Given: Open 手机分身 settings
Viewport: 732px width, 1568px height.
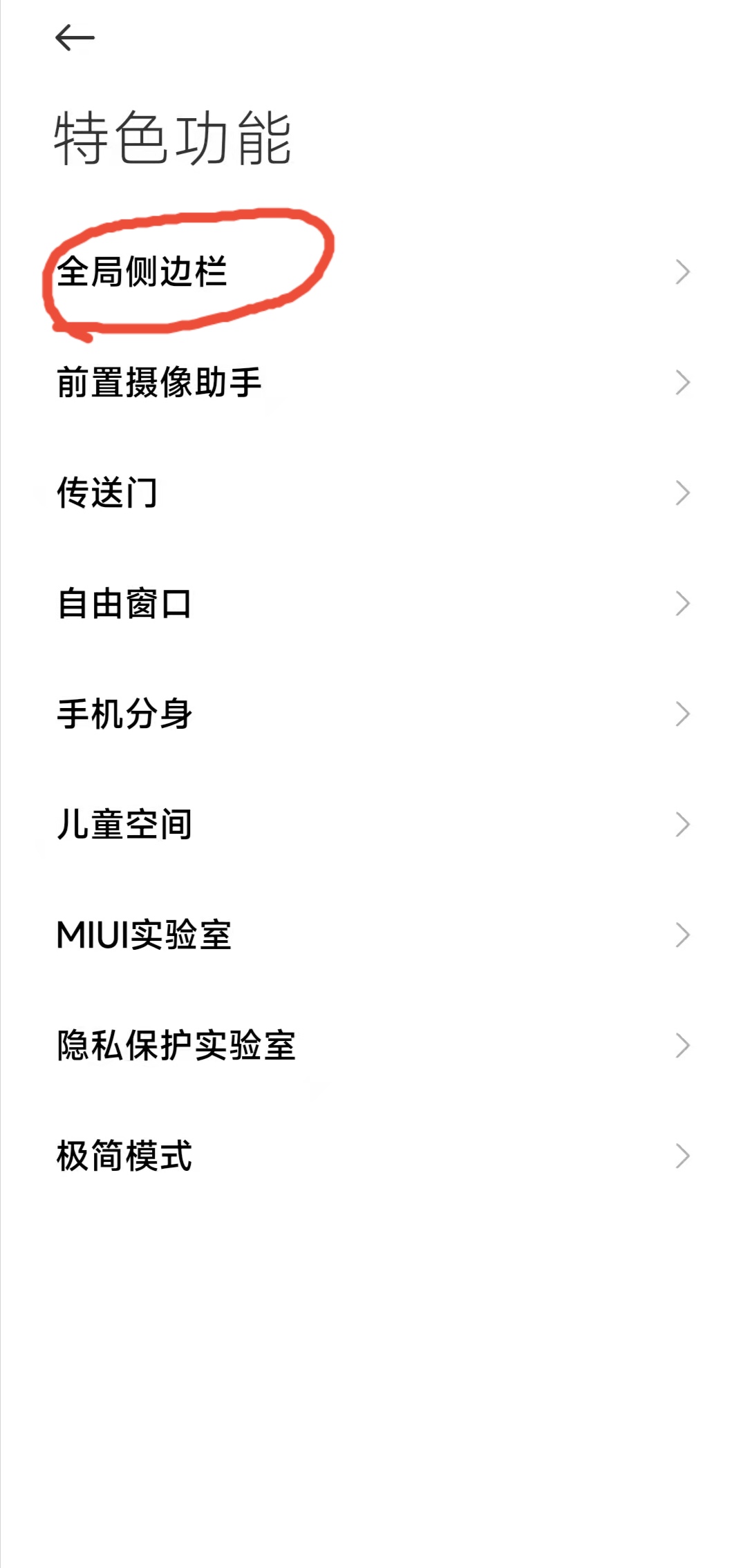Looking at the screenshot, I should click(x=366, y=714).
